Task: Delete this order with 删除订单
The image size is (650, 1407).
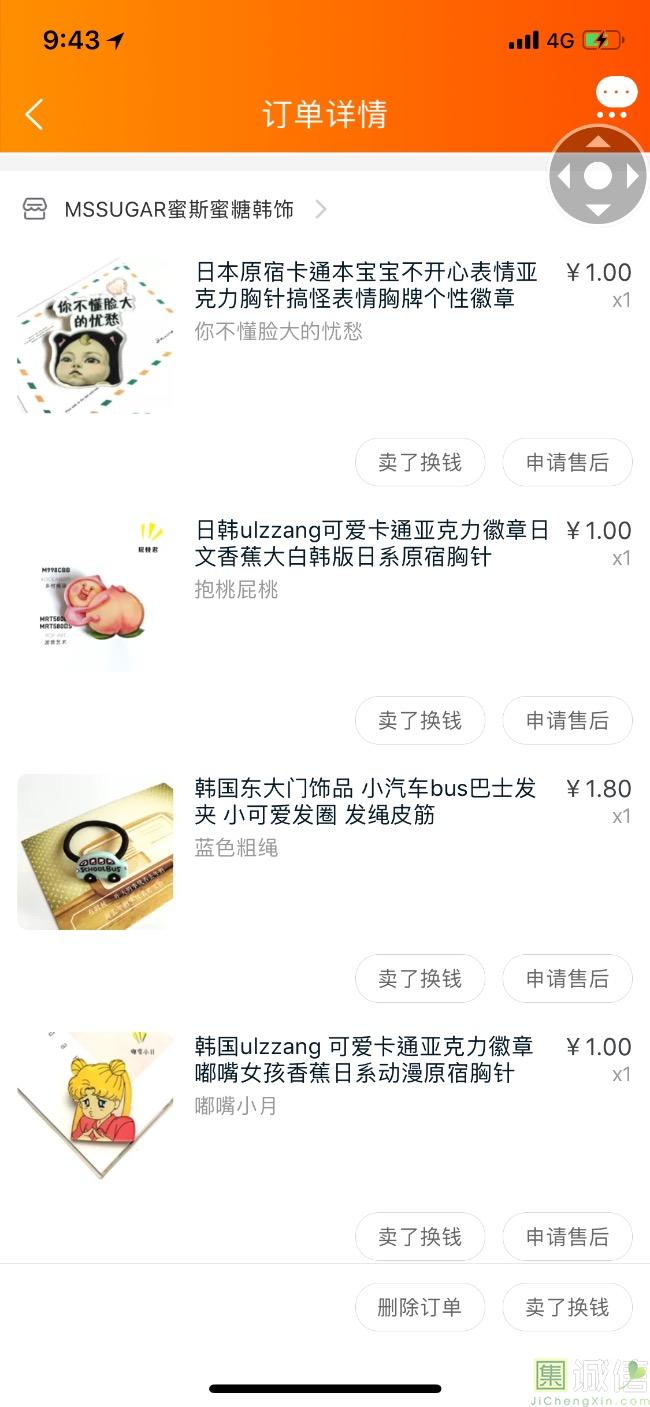Action: pos(420,1307)
